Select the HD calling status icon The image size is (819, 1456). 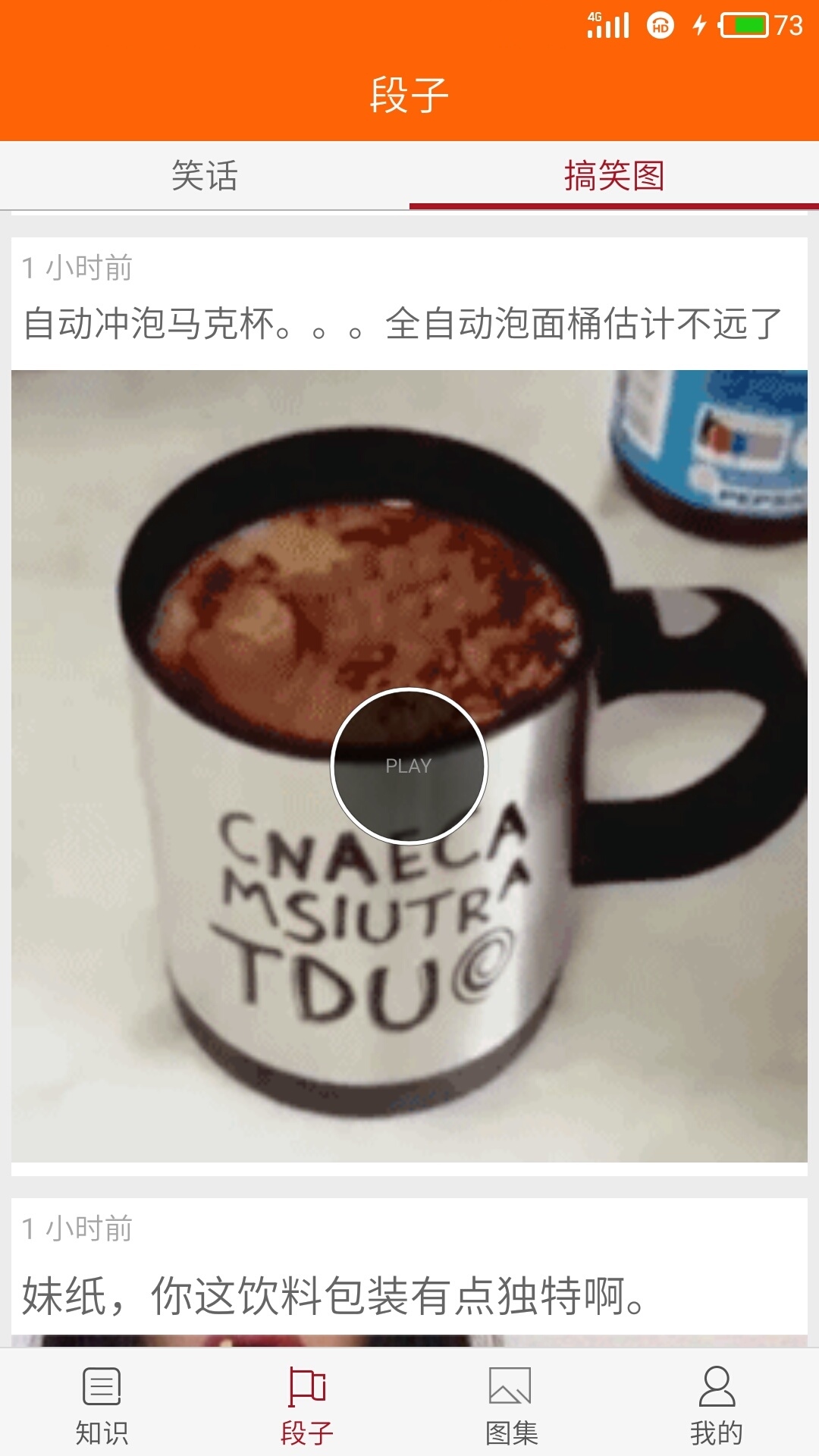pyautogui.click(x=659, y=27)
